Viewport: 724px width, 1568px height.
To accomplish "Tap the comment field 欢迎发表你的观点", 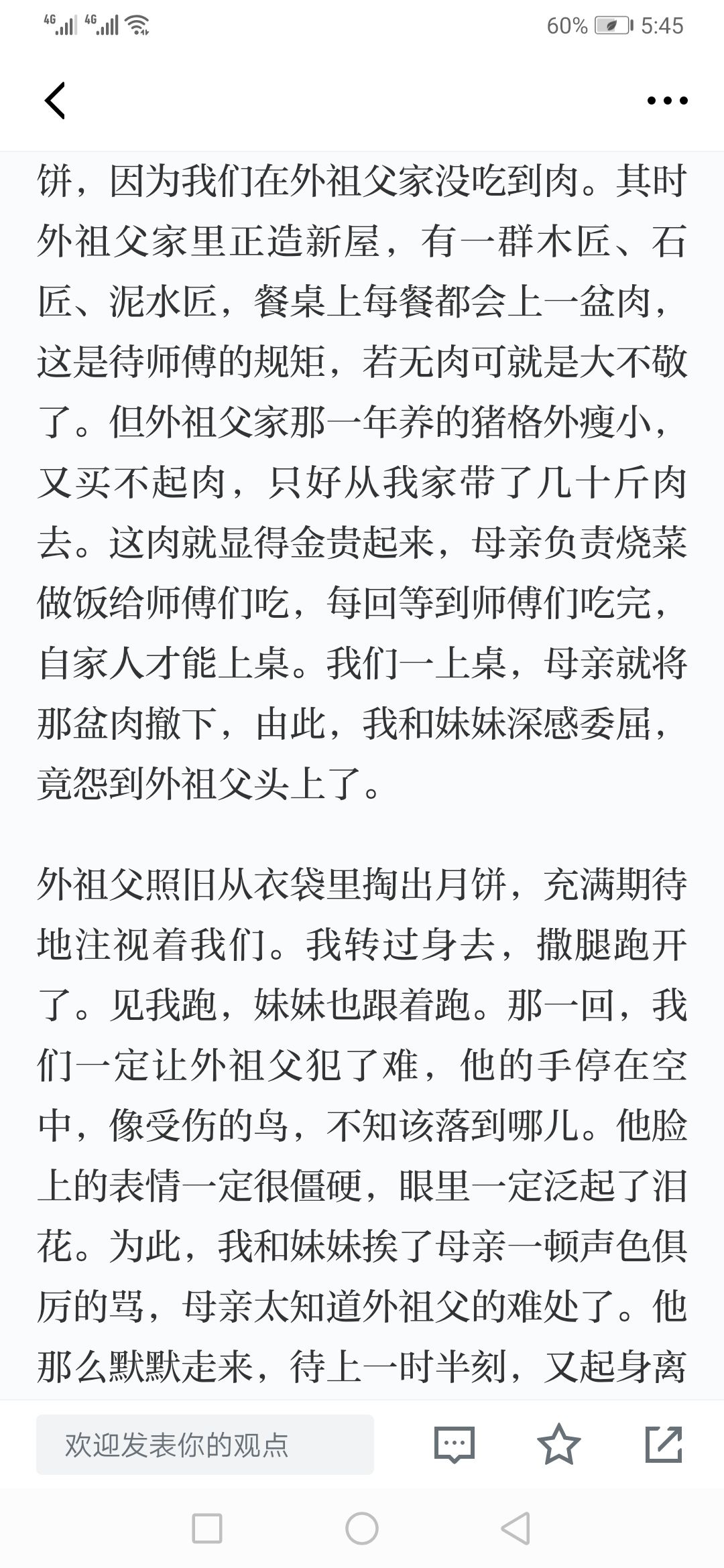I will [x=204, y=1445].
